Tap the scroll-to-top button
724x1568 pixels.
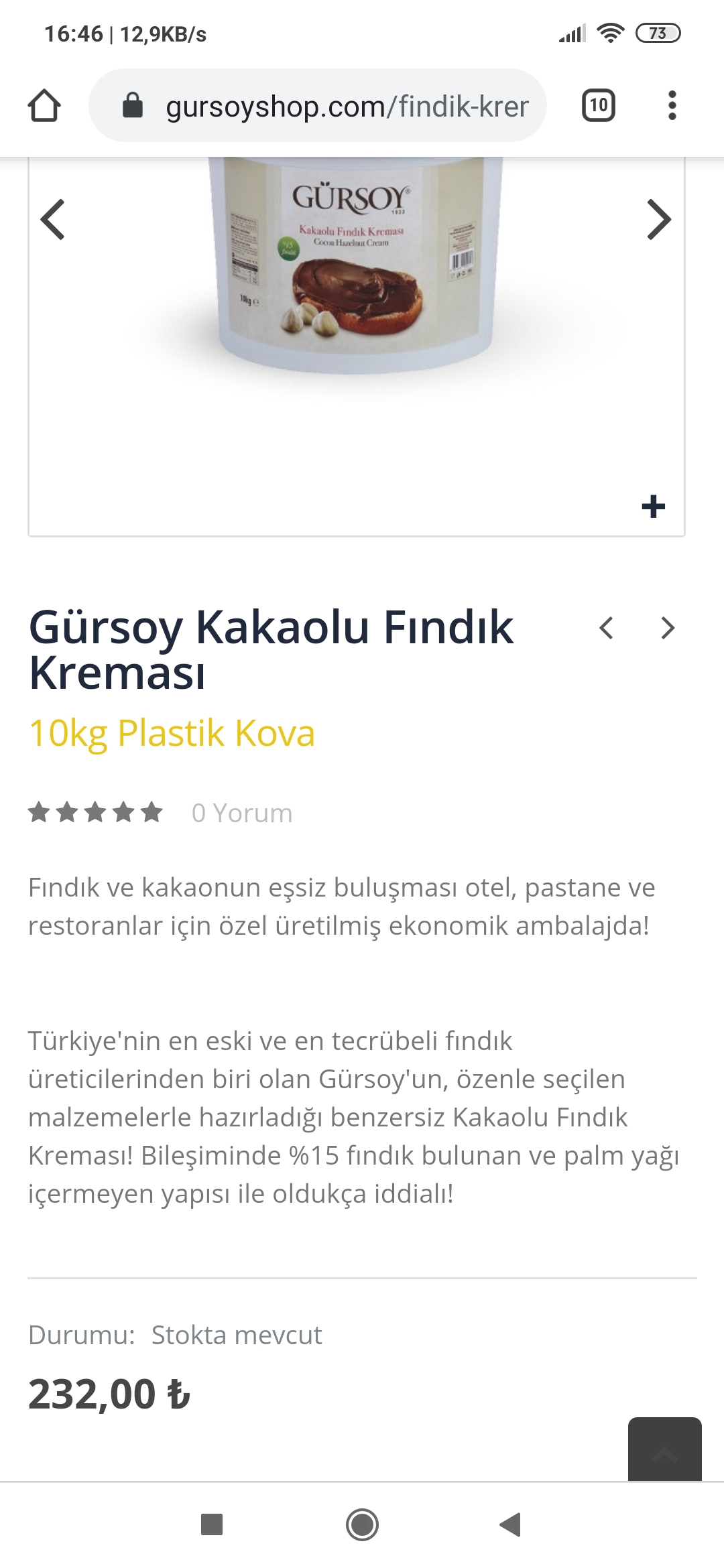point(664,1450)
